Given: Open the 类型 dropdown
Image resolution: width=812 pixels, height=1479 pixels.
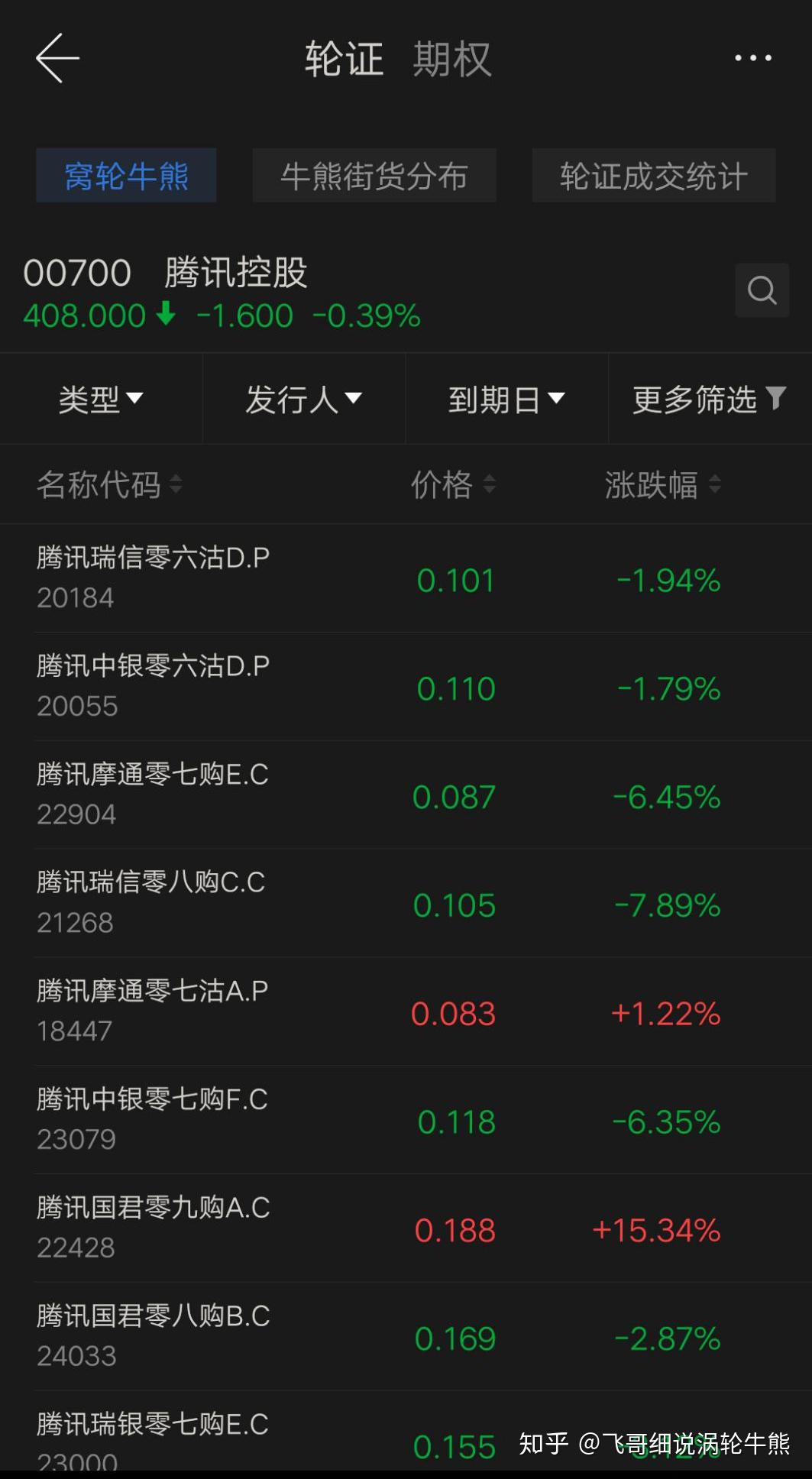Looking at the screenshot, I should coord(101,399).
